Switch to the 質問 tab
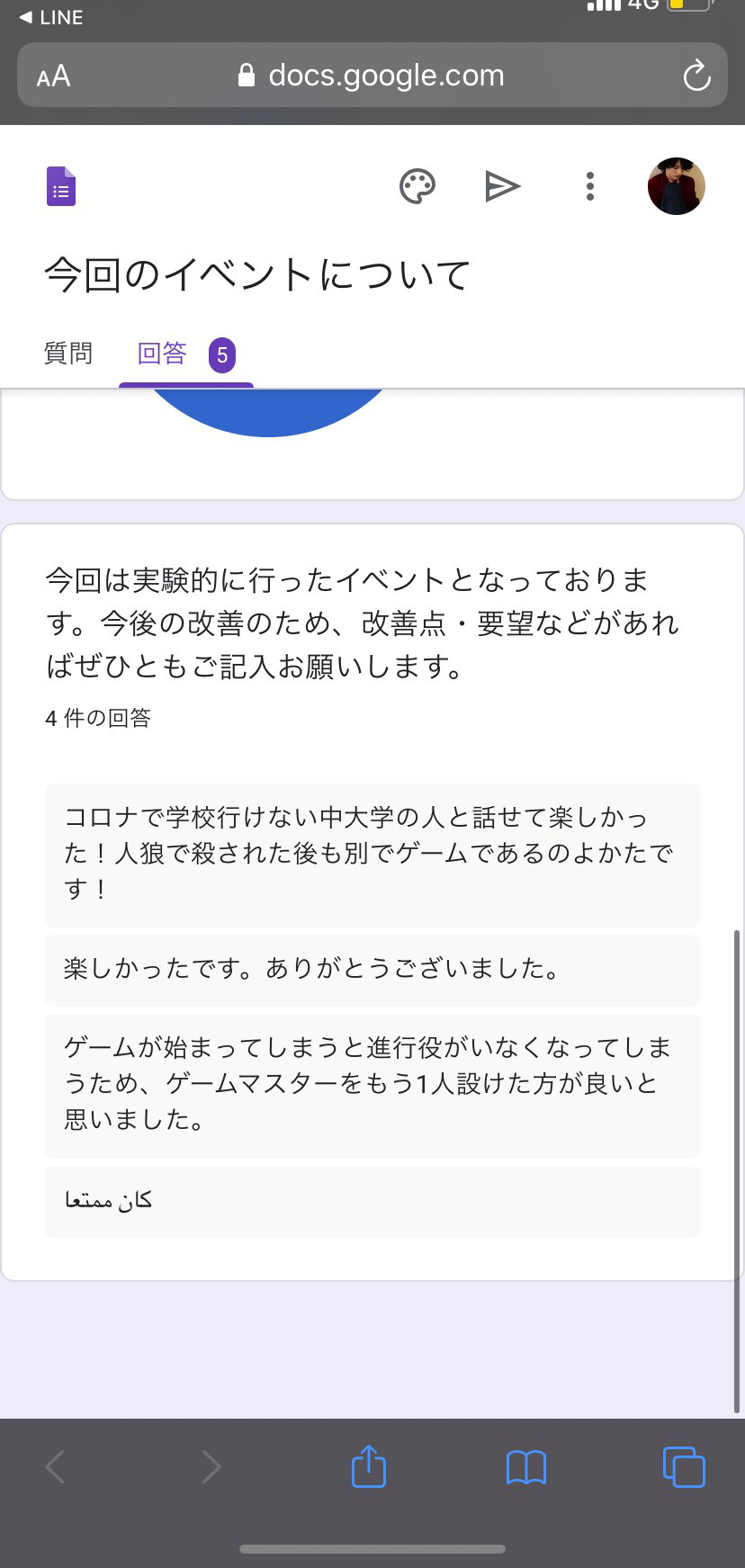Viewport: 745px width, 1568px height. pos(68,354)
